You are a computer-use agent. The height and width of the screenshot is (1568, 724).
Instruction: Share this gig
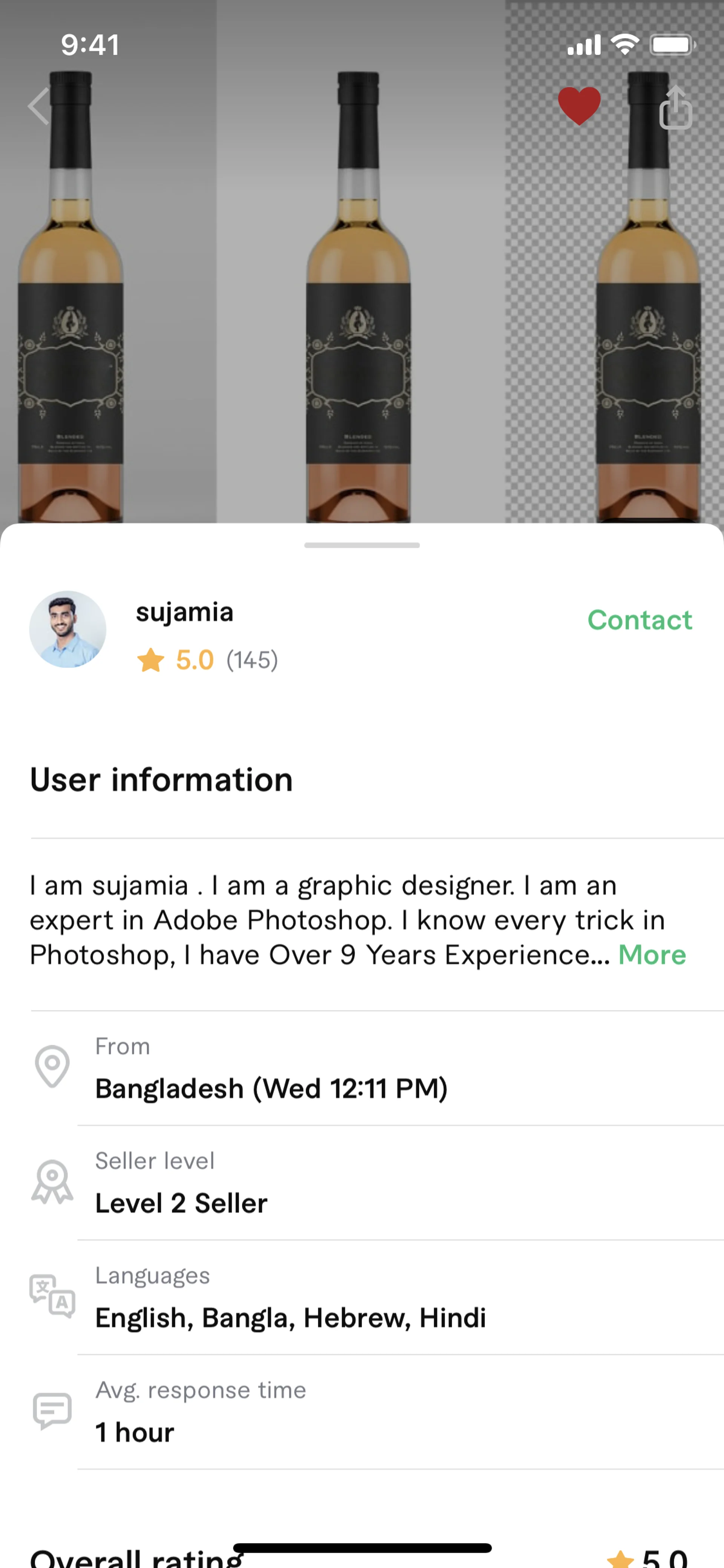675,108
